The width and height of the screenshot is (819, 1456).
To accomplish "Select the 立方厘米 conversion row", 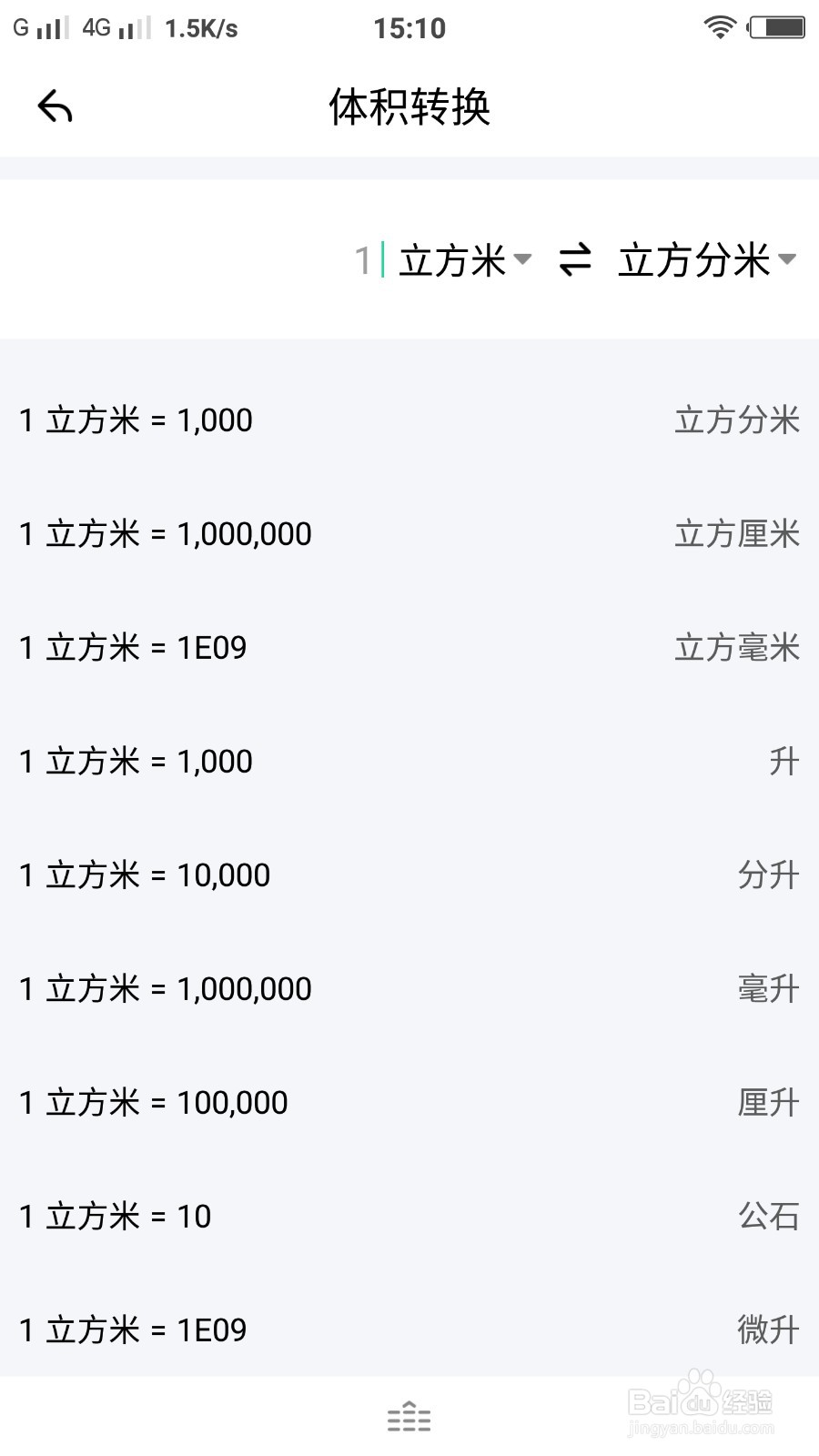I will point(409,534).
